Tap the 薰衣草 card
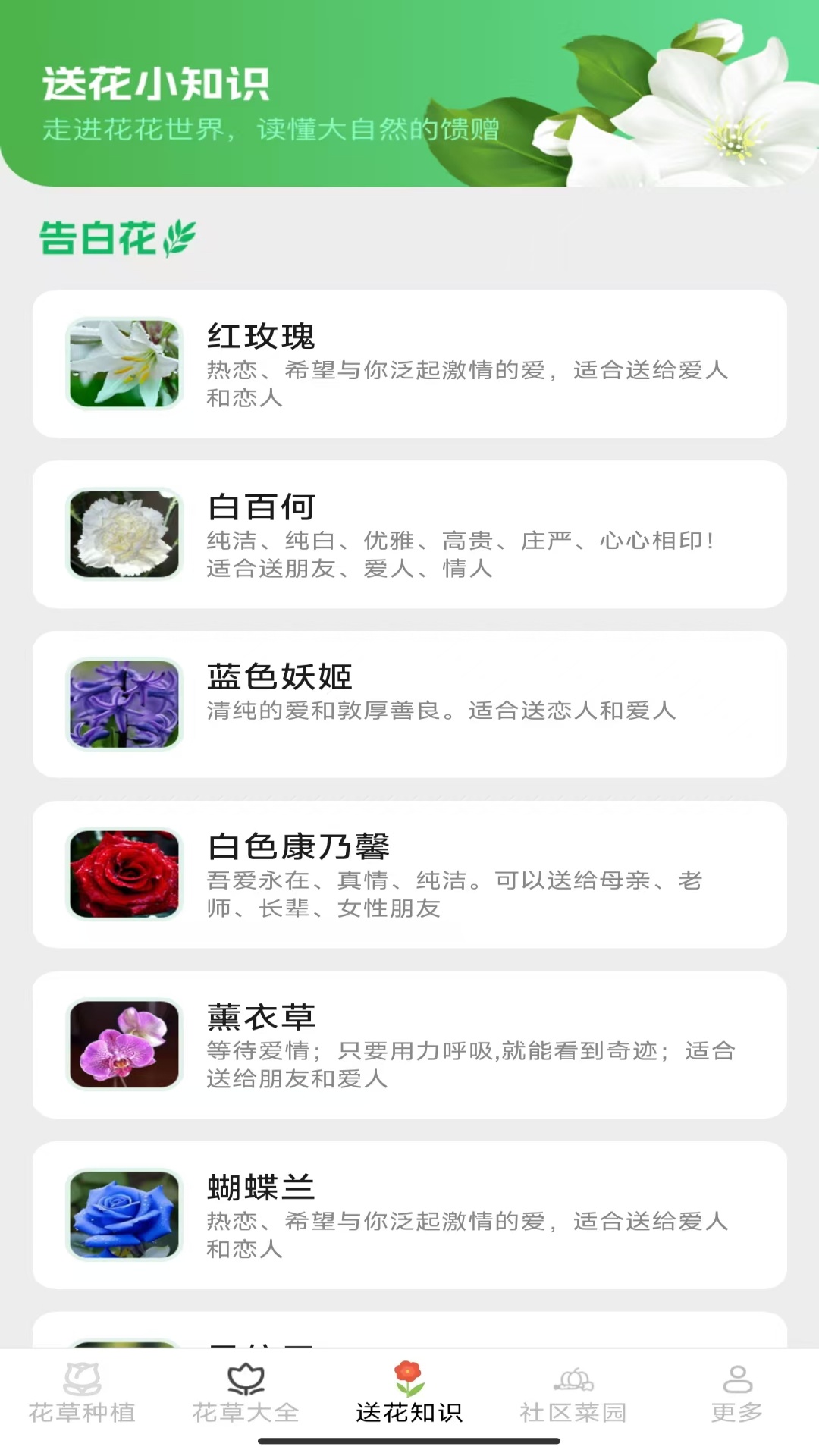The height and width of the screenshot is (1456, 819). [x=409, y=1045]
